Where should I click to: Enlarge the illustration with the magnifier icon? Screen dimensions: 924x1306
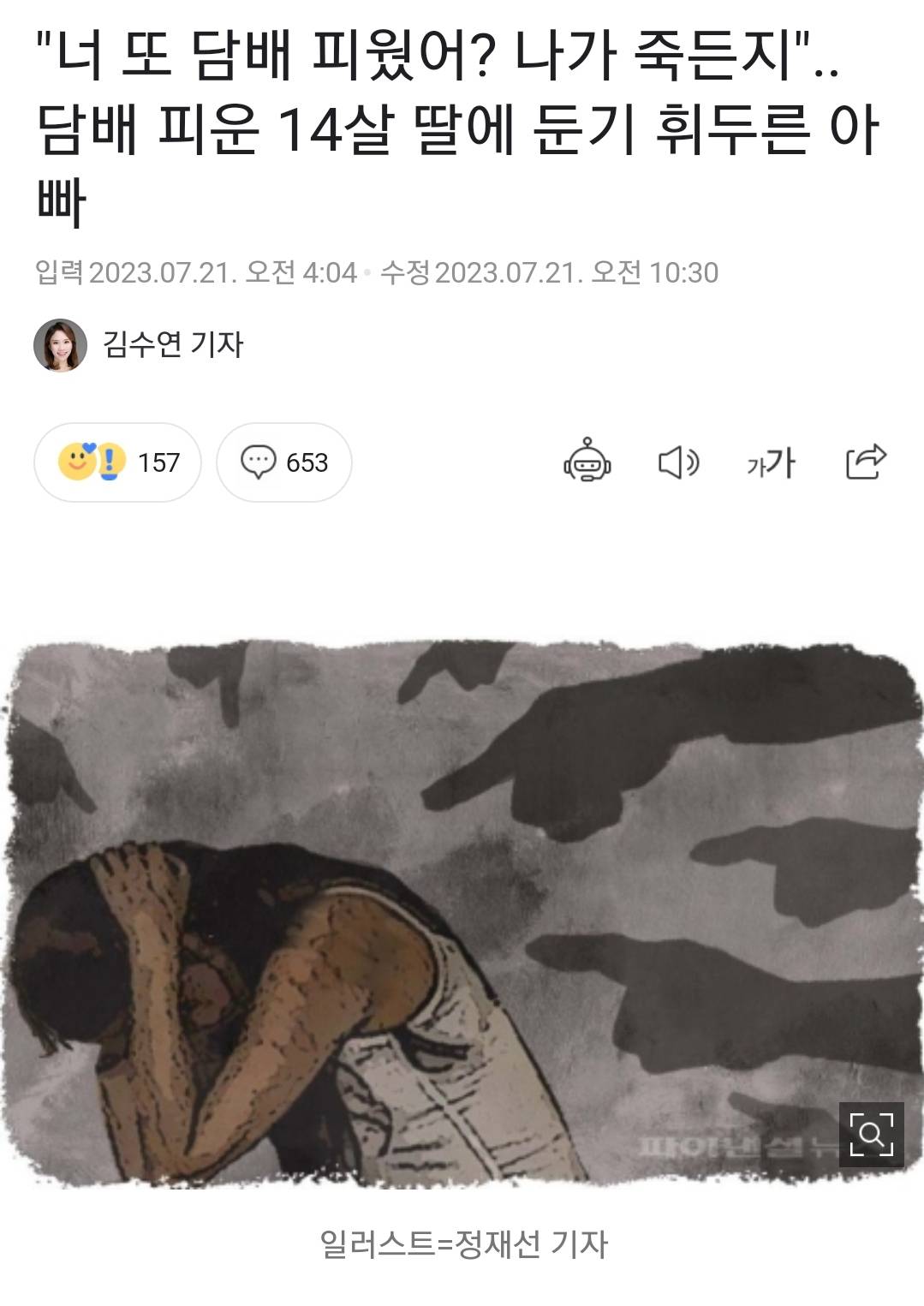click(x=870, y=1135)
